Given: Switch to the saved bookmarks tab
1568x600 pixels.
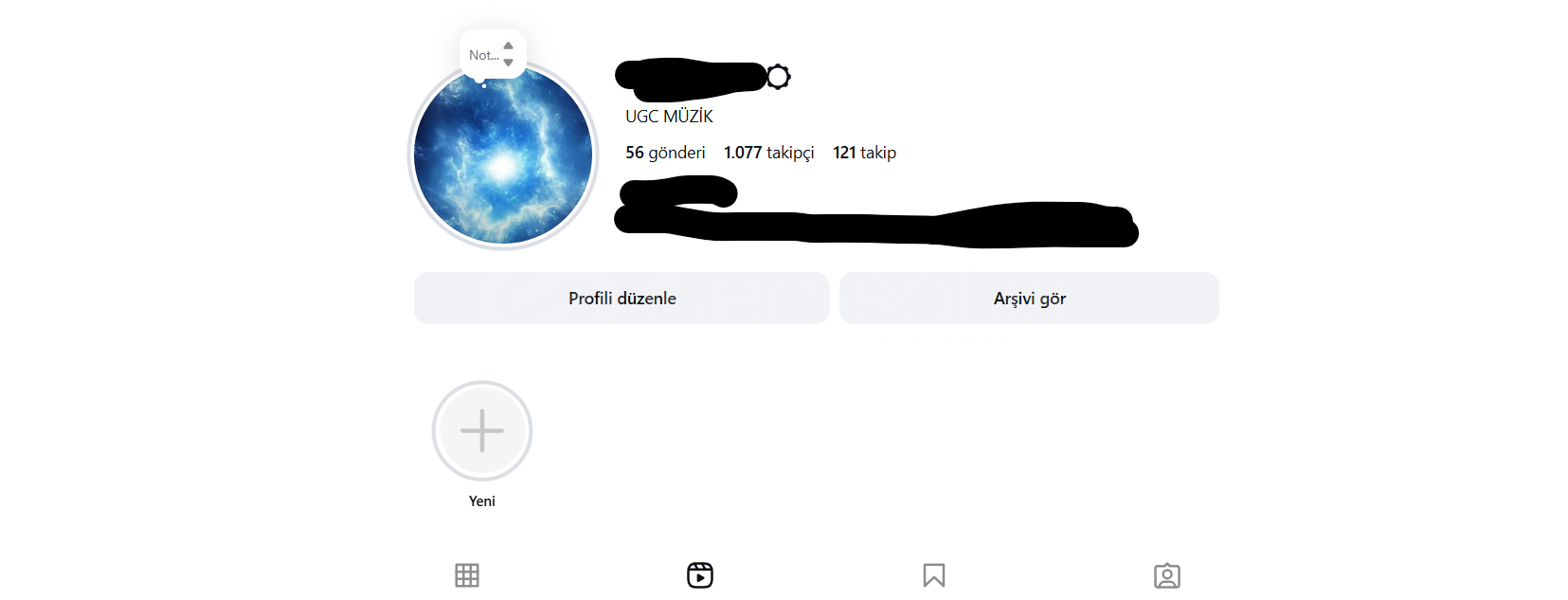Looking at the screenshot, I should (x=934, y=575).
